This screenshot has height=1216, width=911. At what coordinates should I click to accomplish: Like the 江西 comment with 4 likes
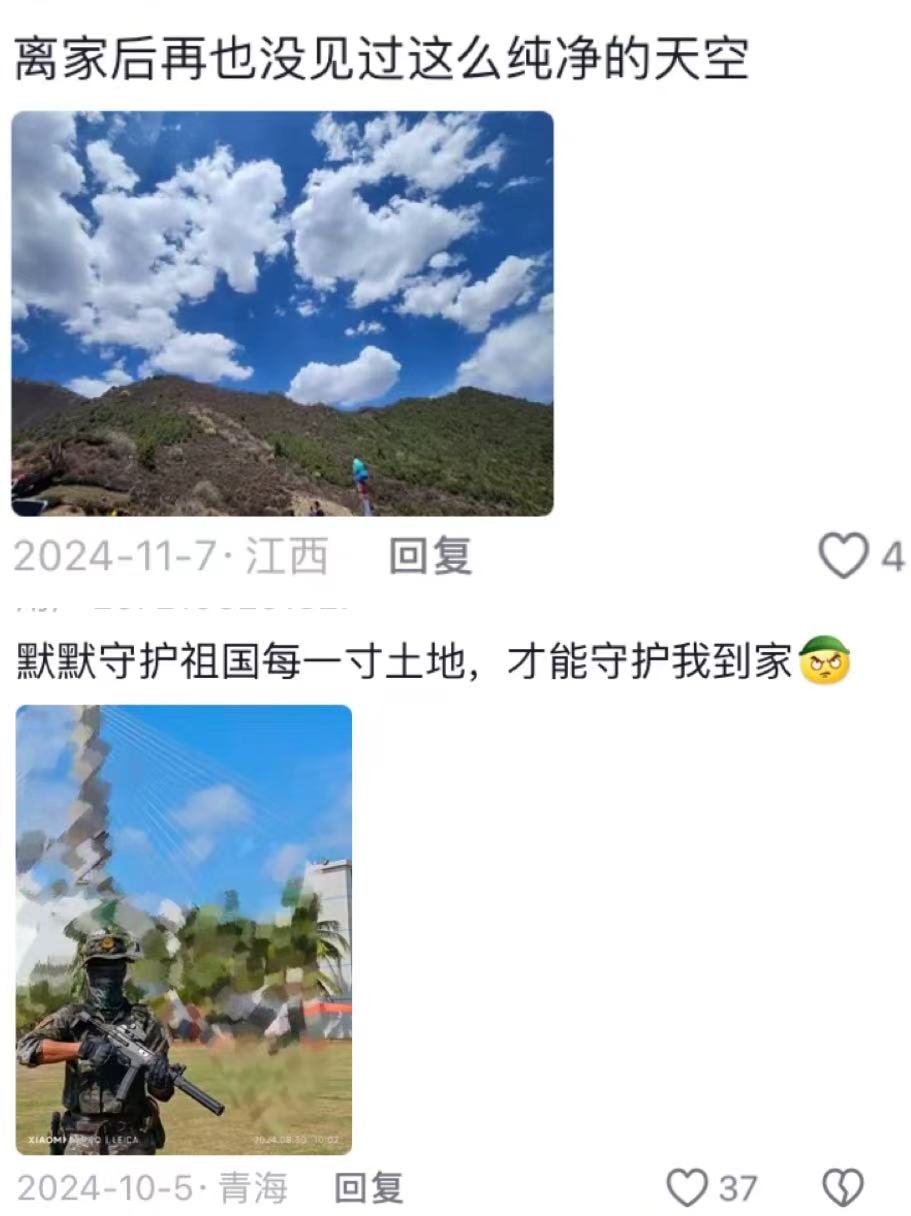coord(843,557)
